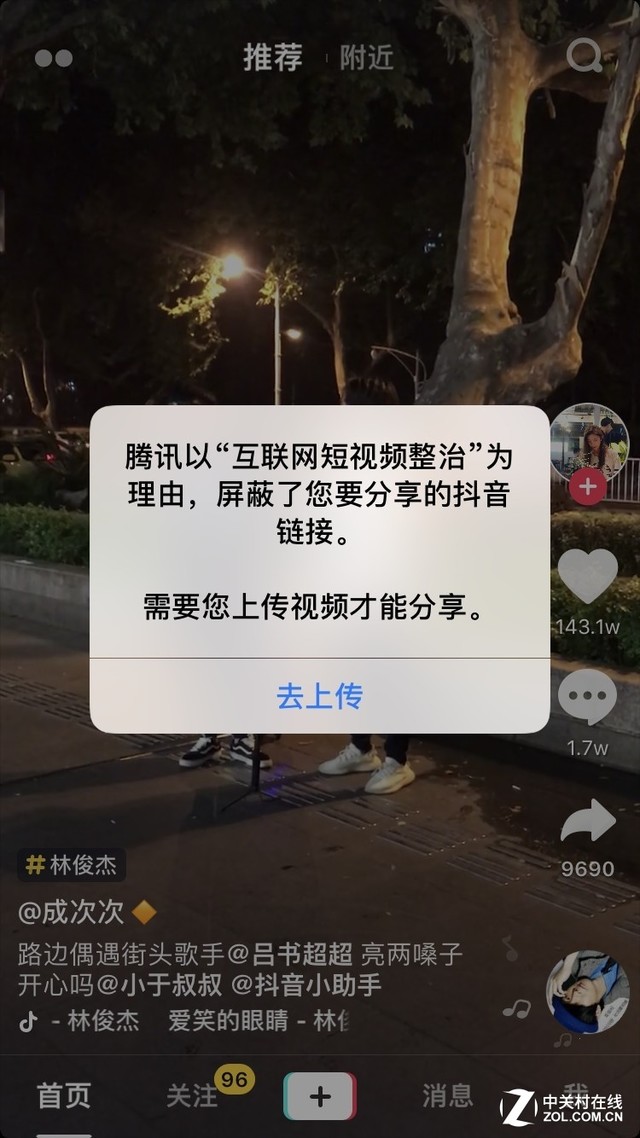
Task: Open the search magnifier icon
Action: [x=584, y=55]
